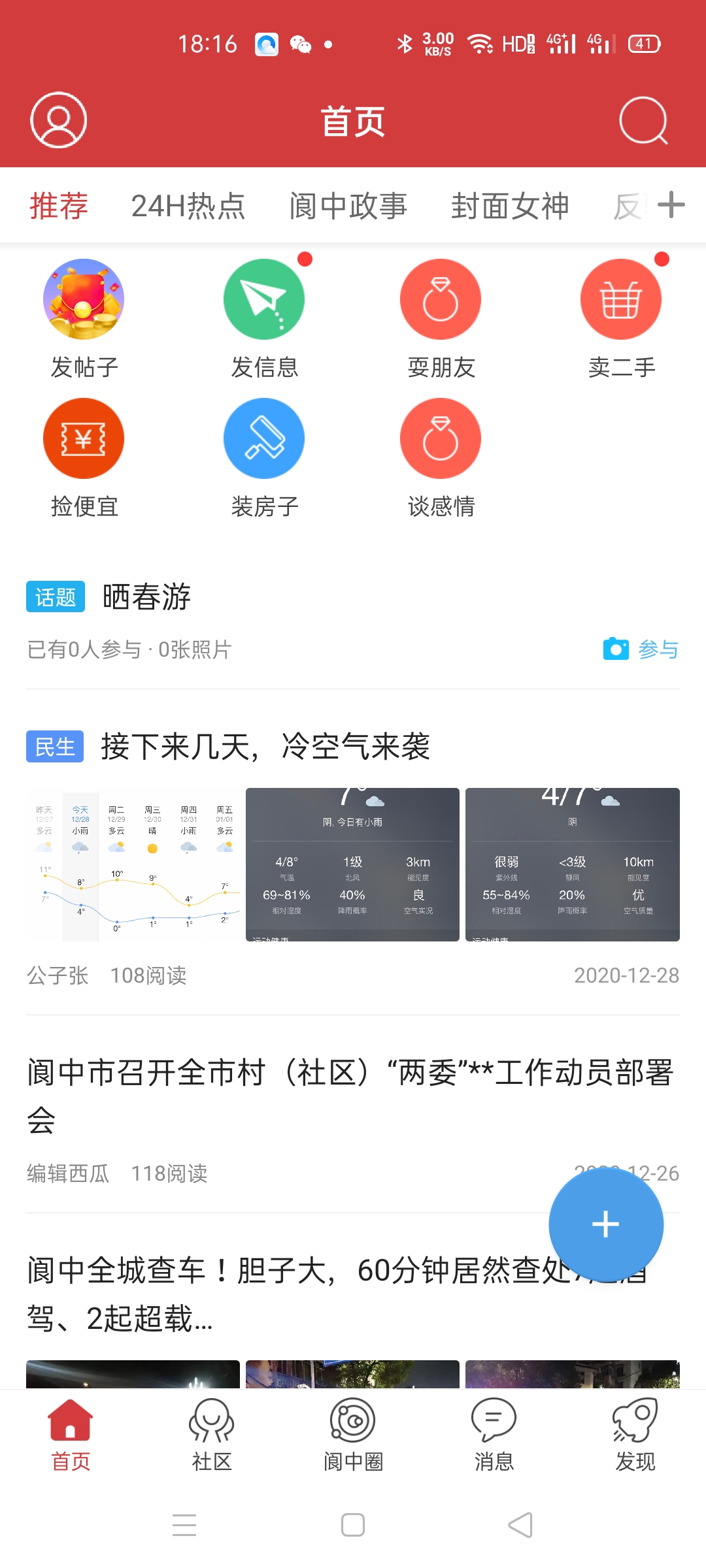Tap the camera icon beside 参与
This screenshot has width=706, height=1568.
point(615,649)
